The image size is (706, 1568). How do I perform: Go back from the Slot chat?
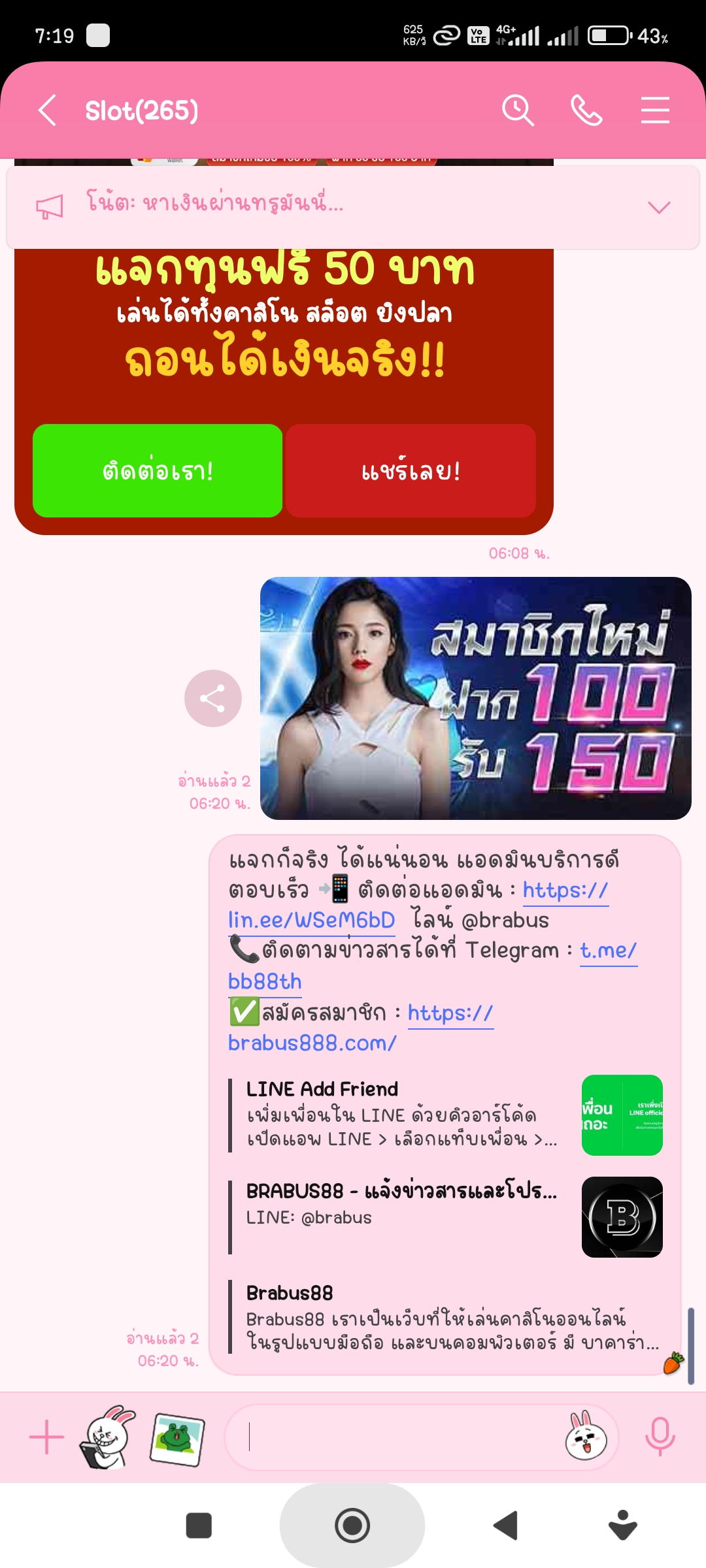pos(48,110)
